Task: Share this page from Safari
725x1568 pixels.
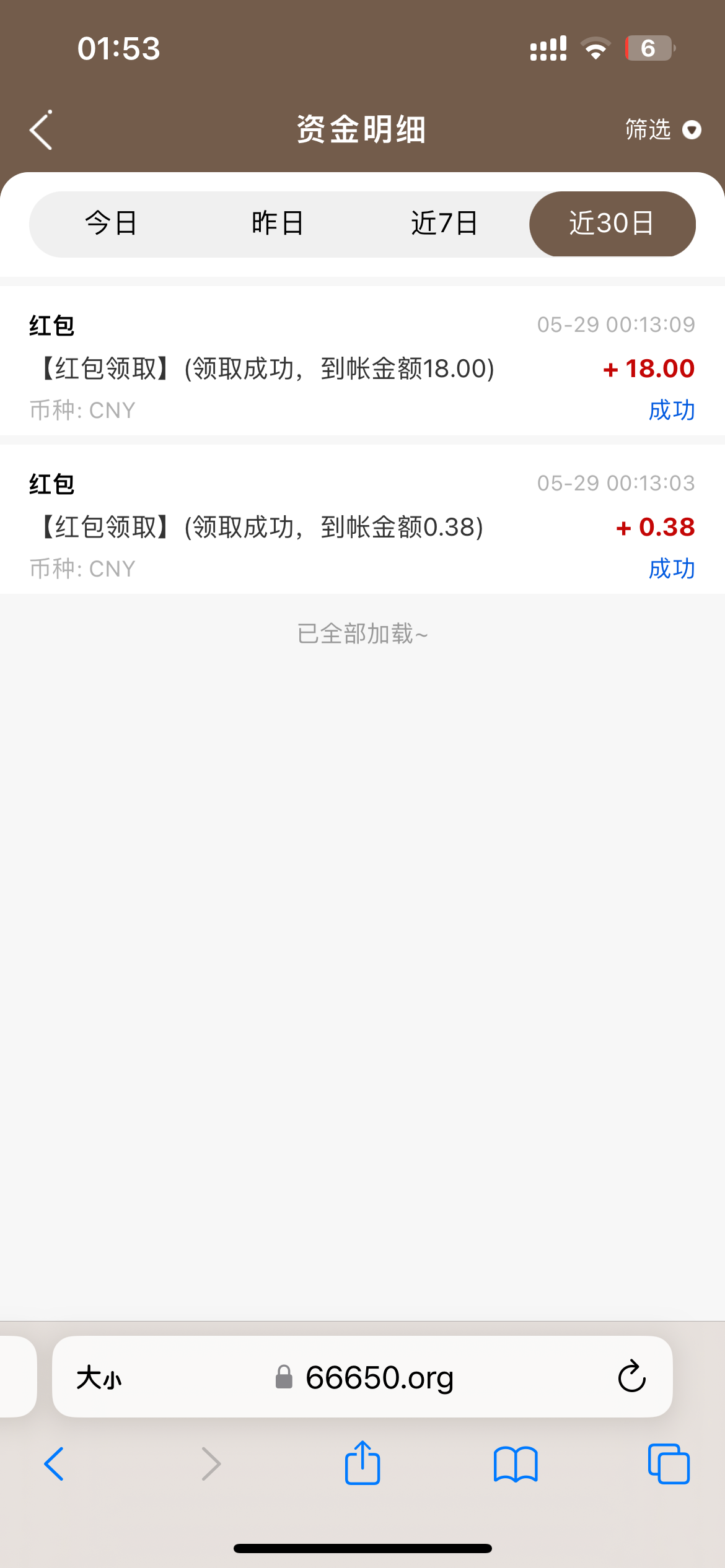Action: point(362,1463)
